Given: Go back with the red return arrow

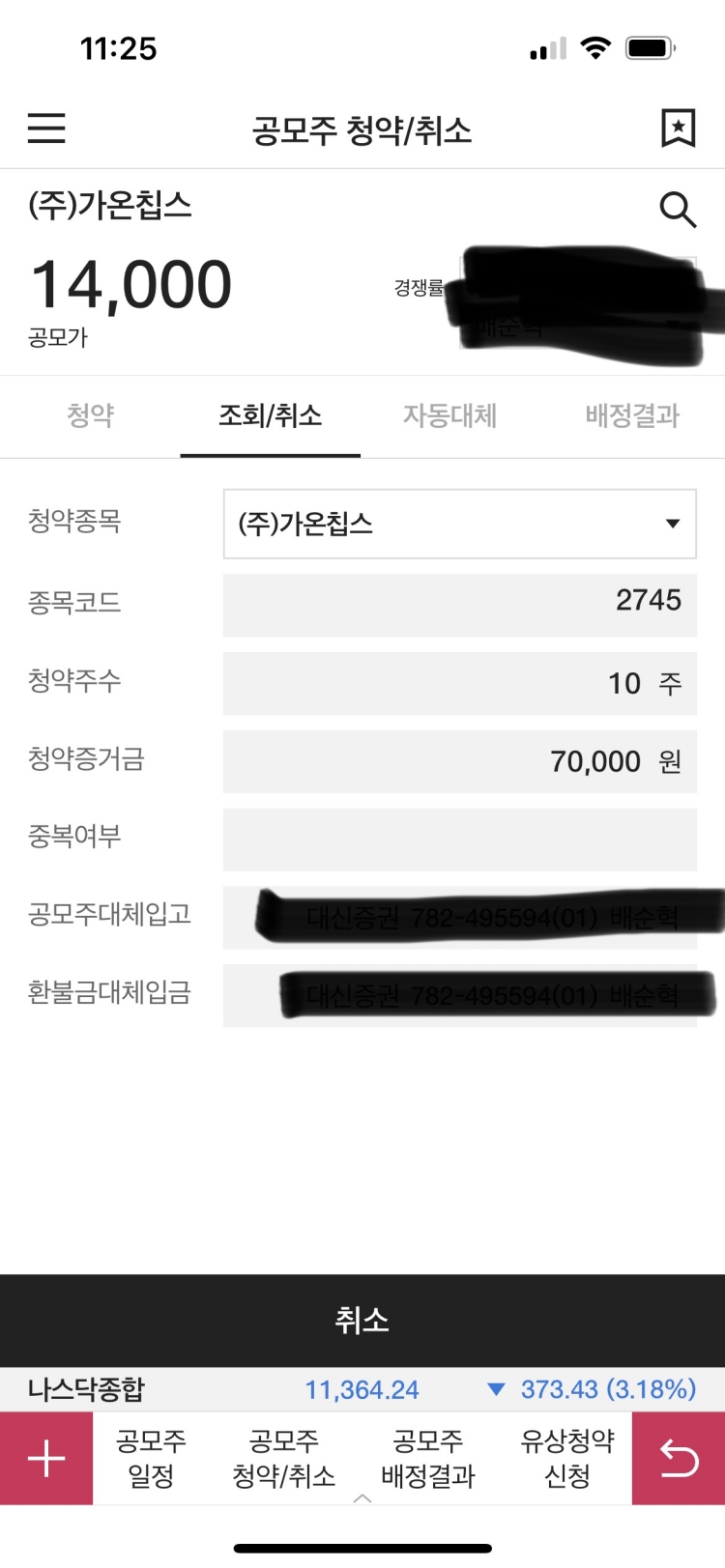Looking at the screenshot, I should (x=679, y=1458).
